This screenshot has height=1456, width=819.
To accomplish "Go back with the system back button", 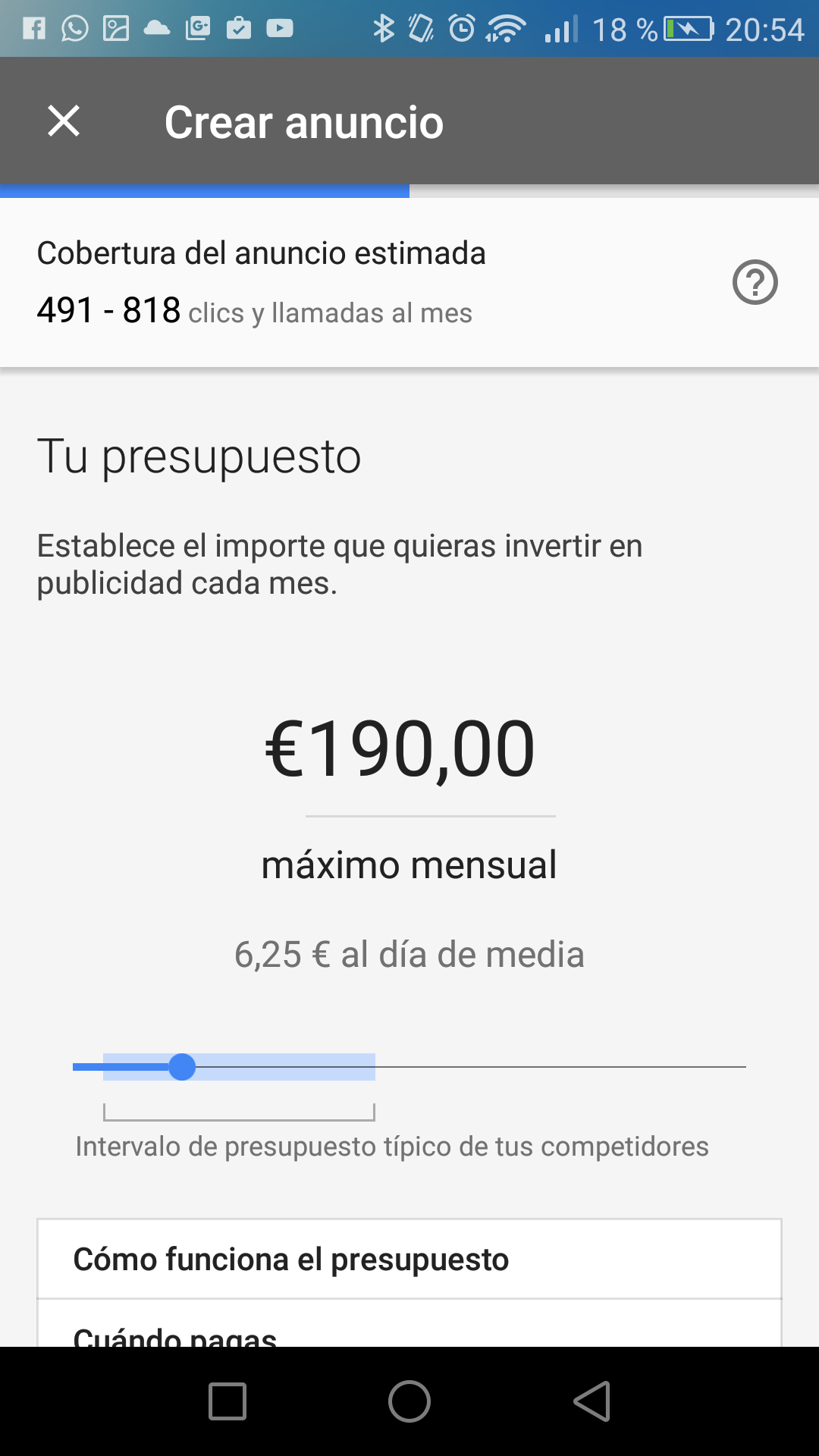I will 592,1401.
